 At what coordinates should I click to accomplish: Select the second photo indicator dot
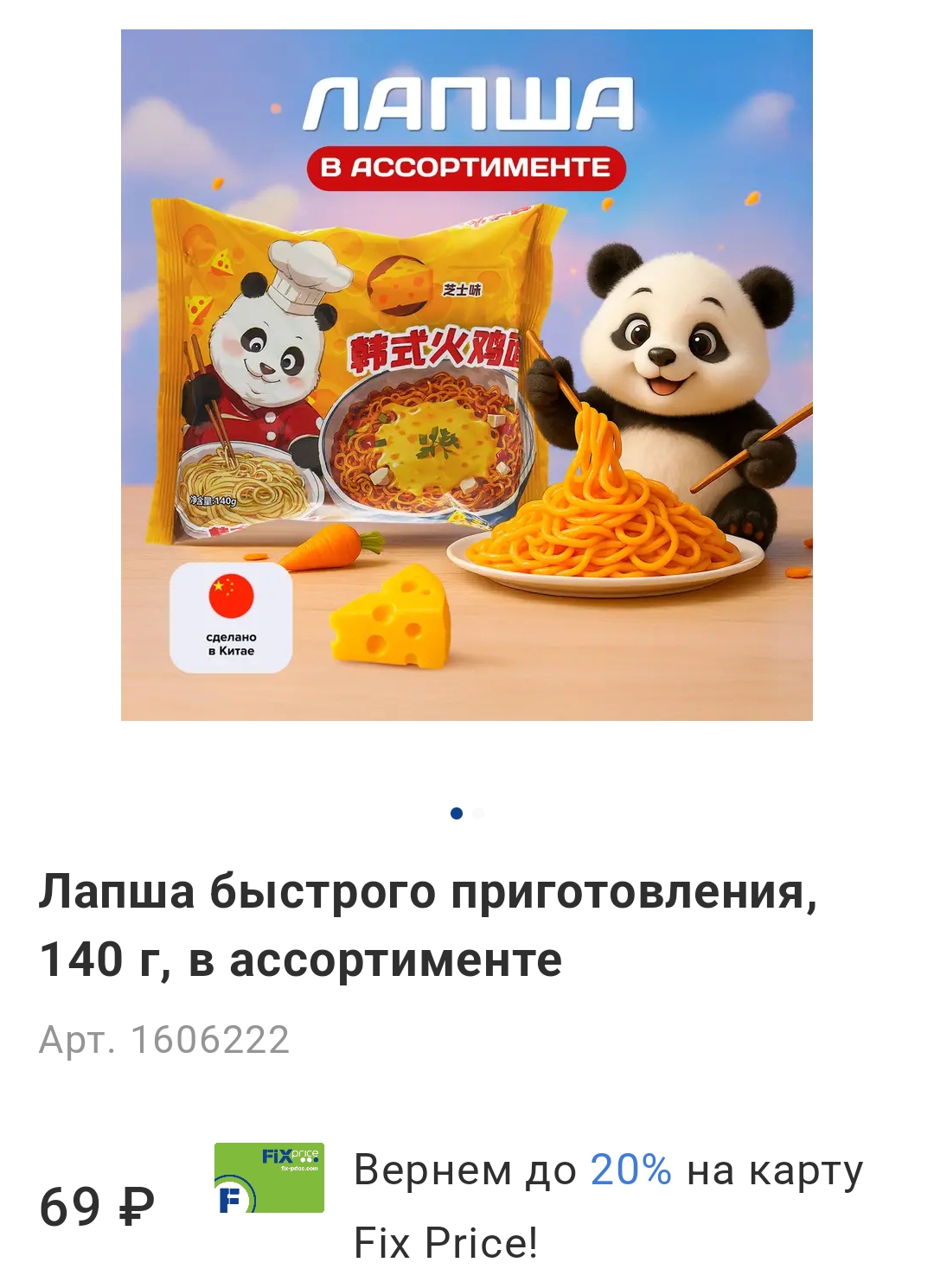[478, 813]
